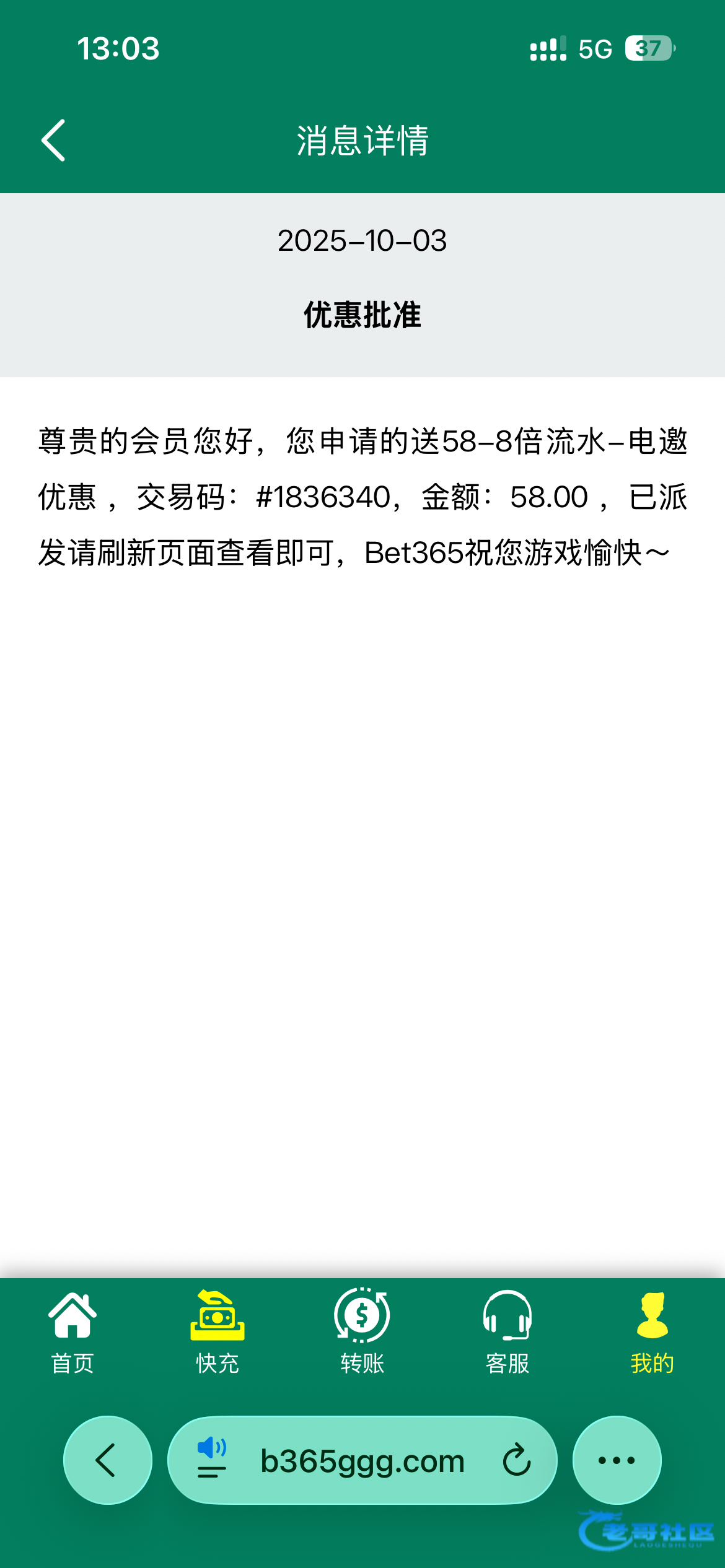
Task: Open the 转账 tab
Action: click(362, 1331)
